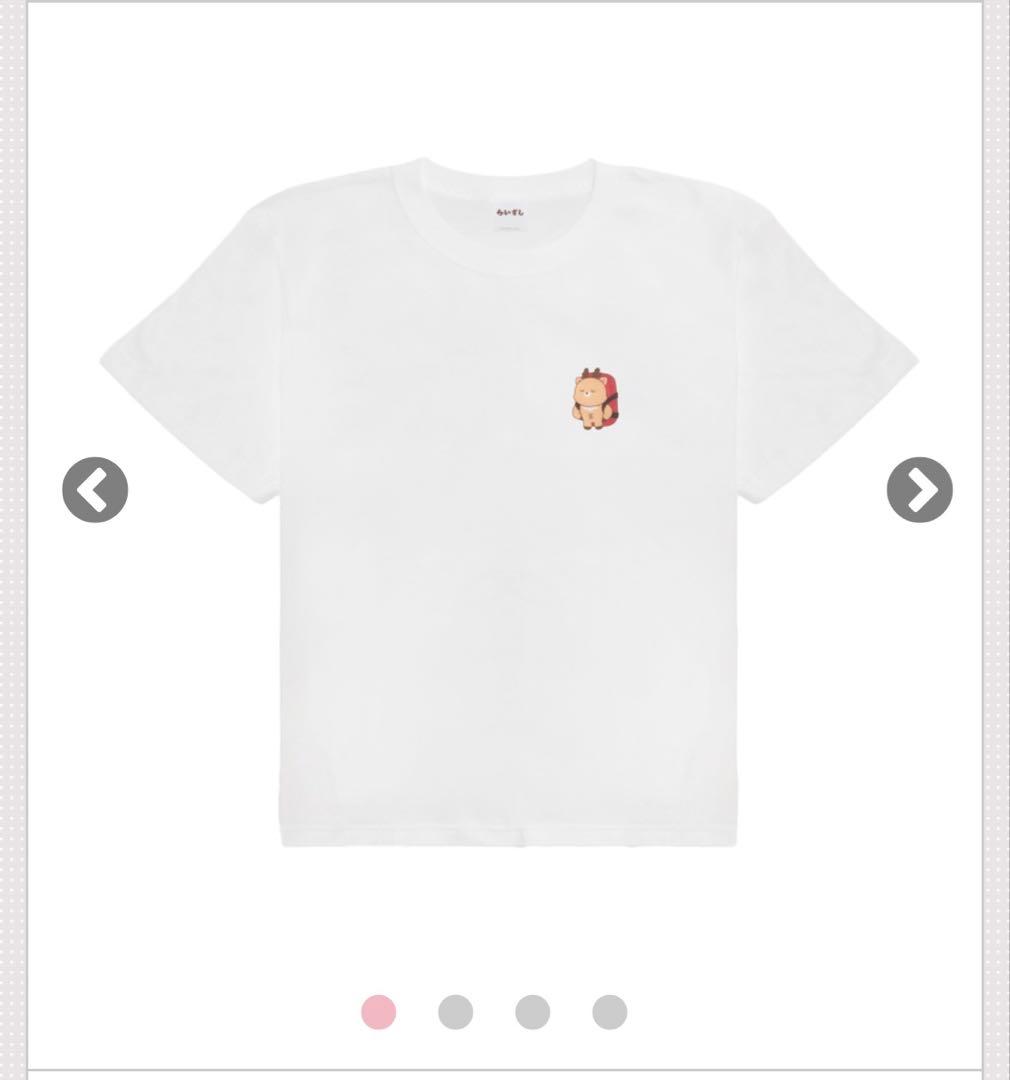Screen dimensions: 1010x1080
Task: Jump to the third carousel dot
Action: [533, 1012]
